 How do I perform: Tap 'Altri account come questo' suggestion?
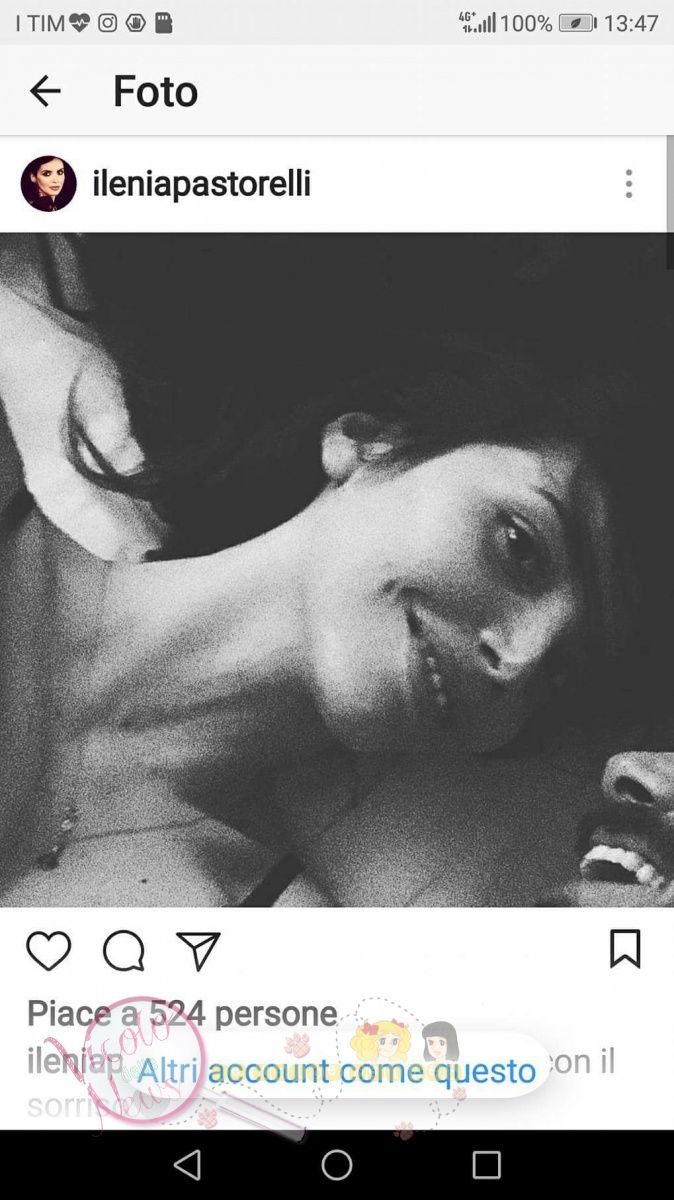click(337, 1070)
